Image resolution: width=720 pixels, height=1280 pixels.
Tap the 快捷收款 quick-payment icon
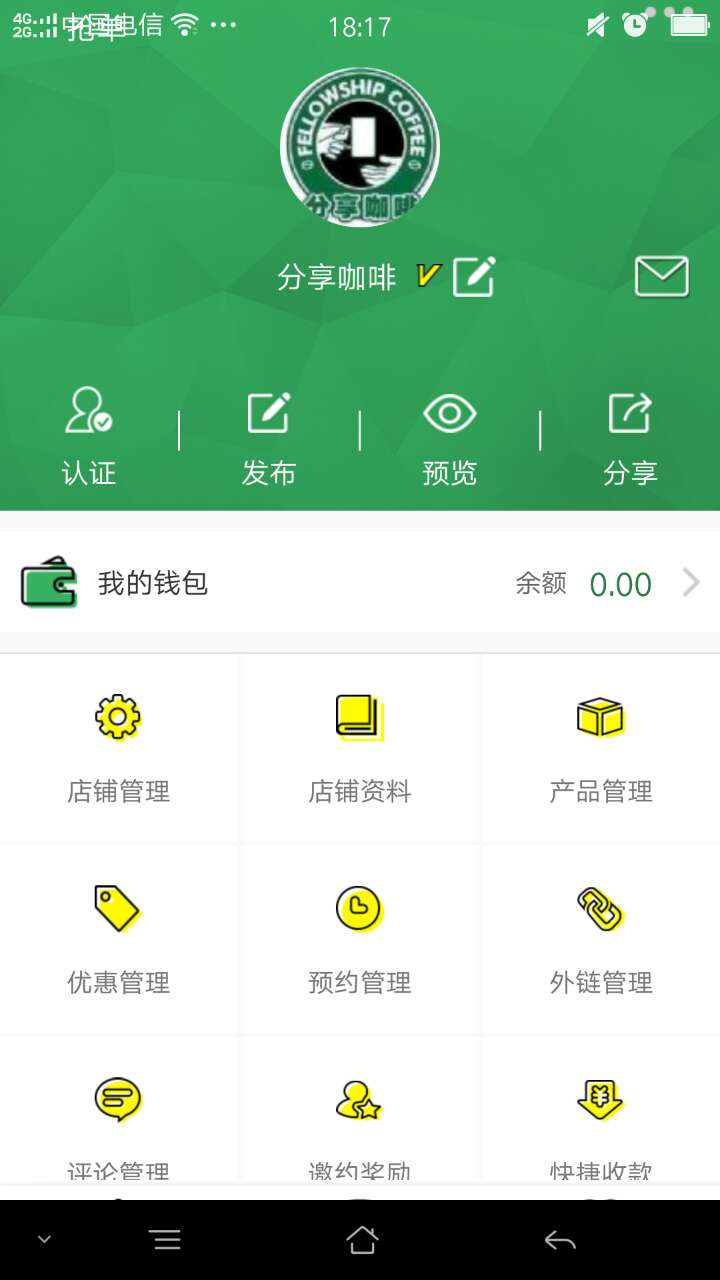click(600, 1100)
